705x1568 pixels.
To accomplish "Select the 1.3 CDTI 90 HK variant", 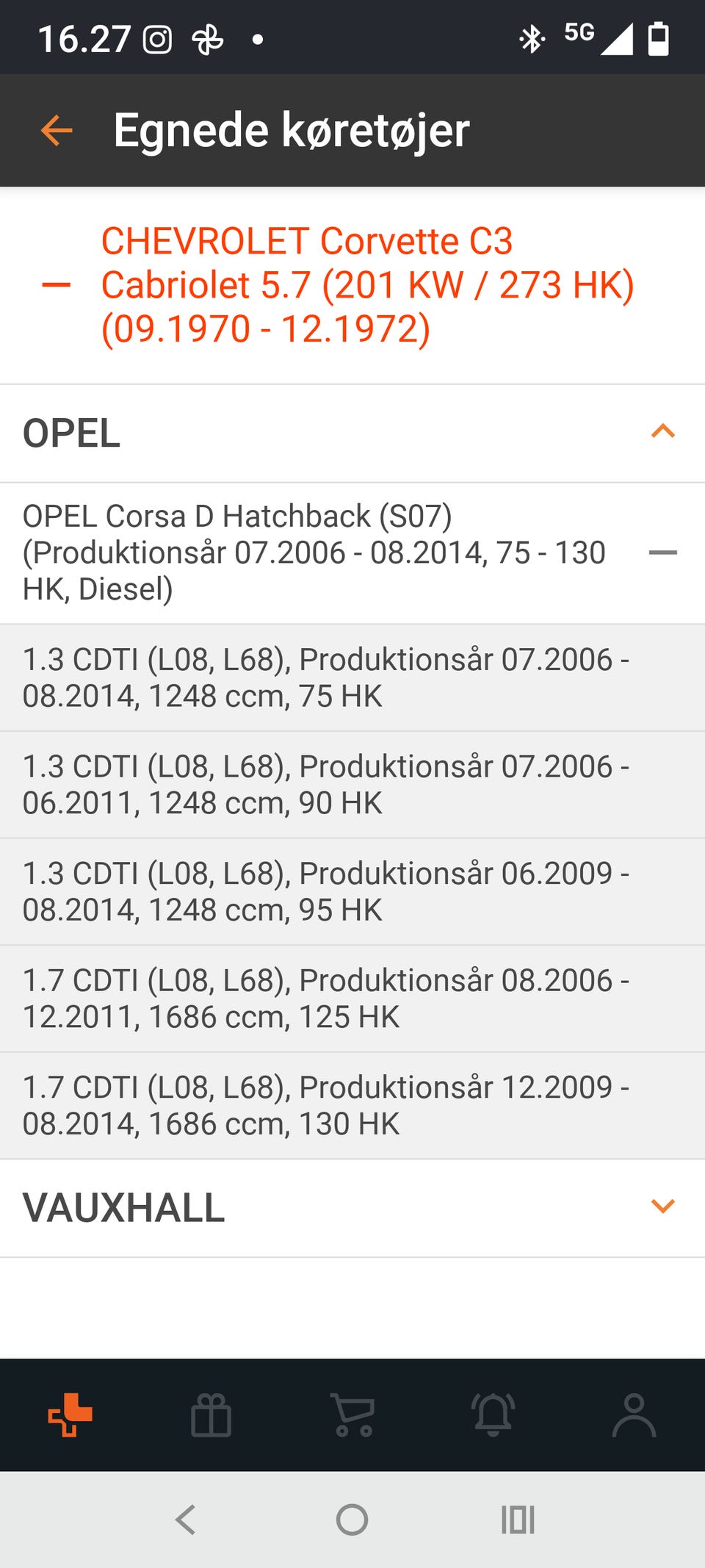I will click(352, 785).
